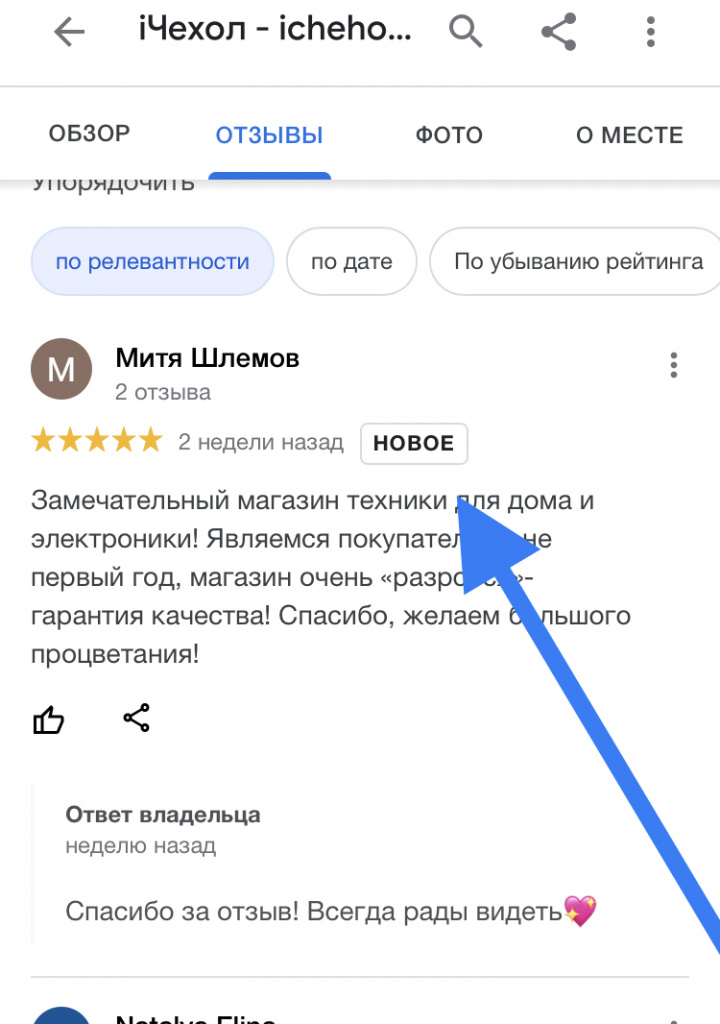
Task: Like Митя Шлемов's review
Action: coord(49,719)
